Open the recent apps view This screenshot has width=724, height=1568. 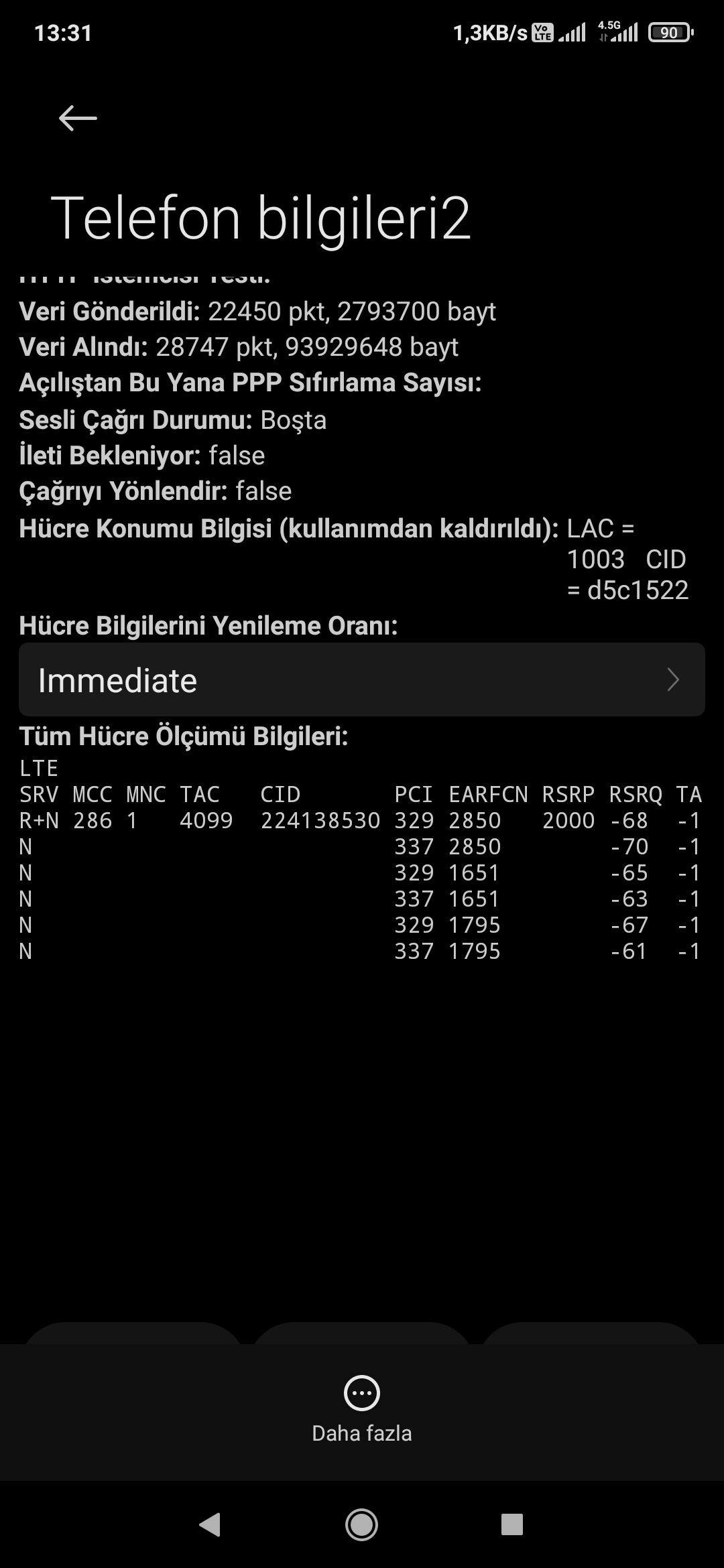[x=512, y=1525]
